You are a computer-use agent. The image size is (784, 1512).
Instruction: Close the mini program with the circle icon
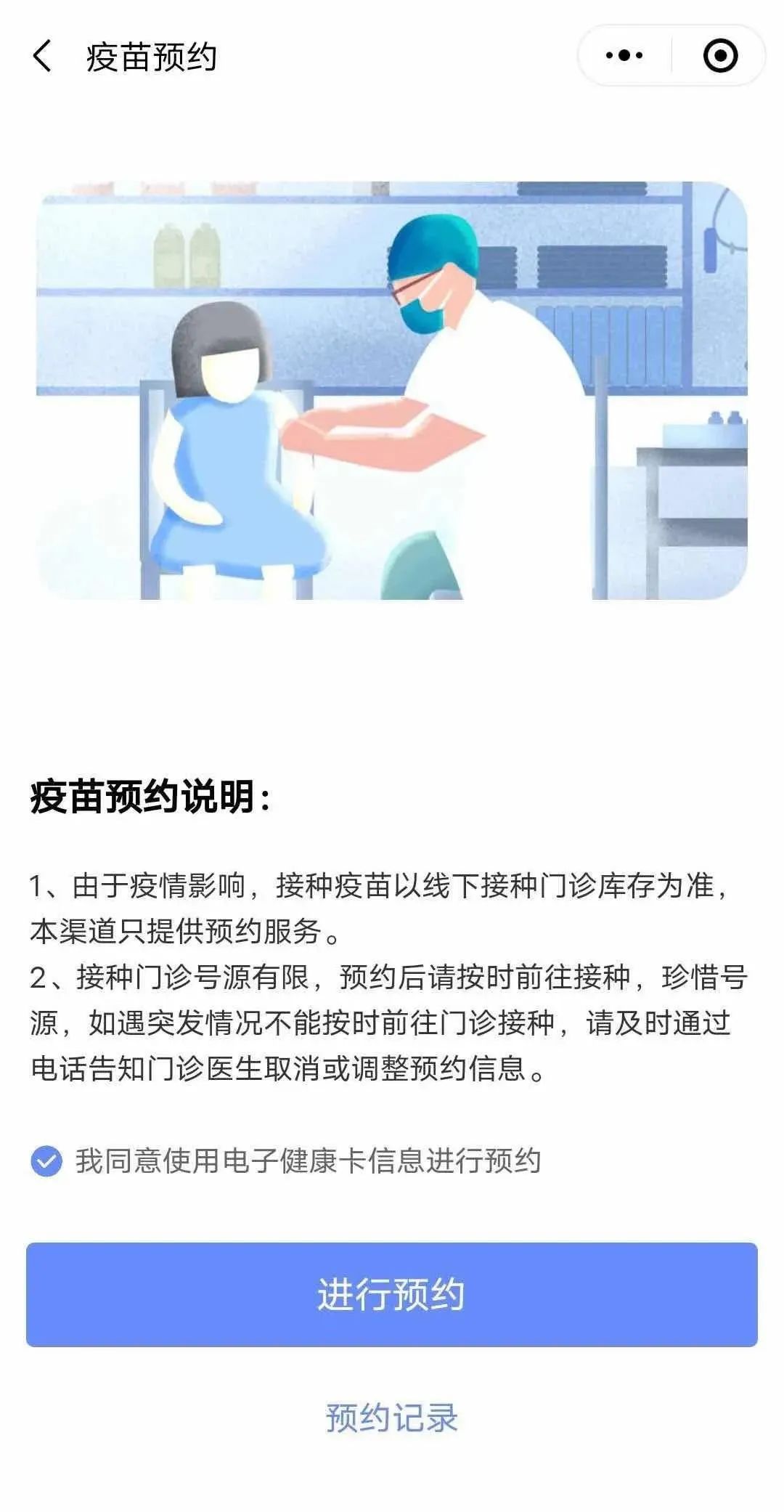coord(720,56)
